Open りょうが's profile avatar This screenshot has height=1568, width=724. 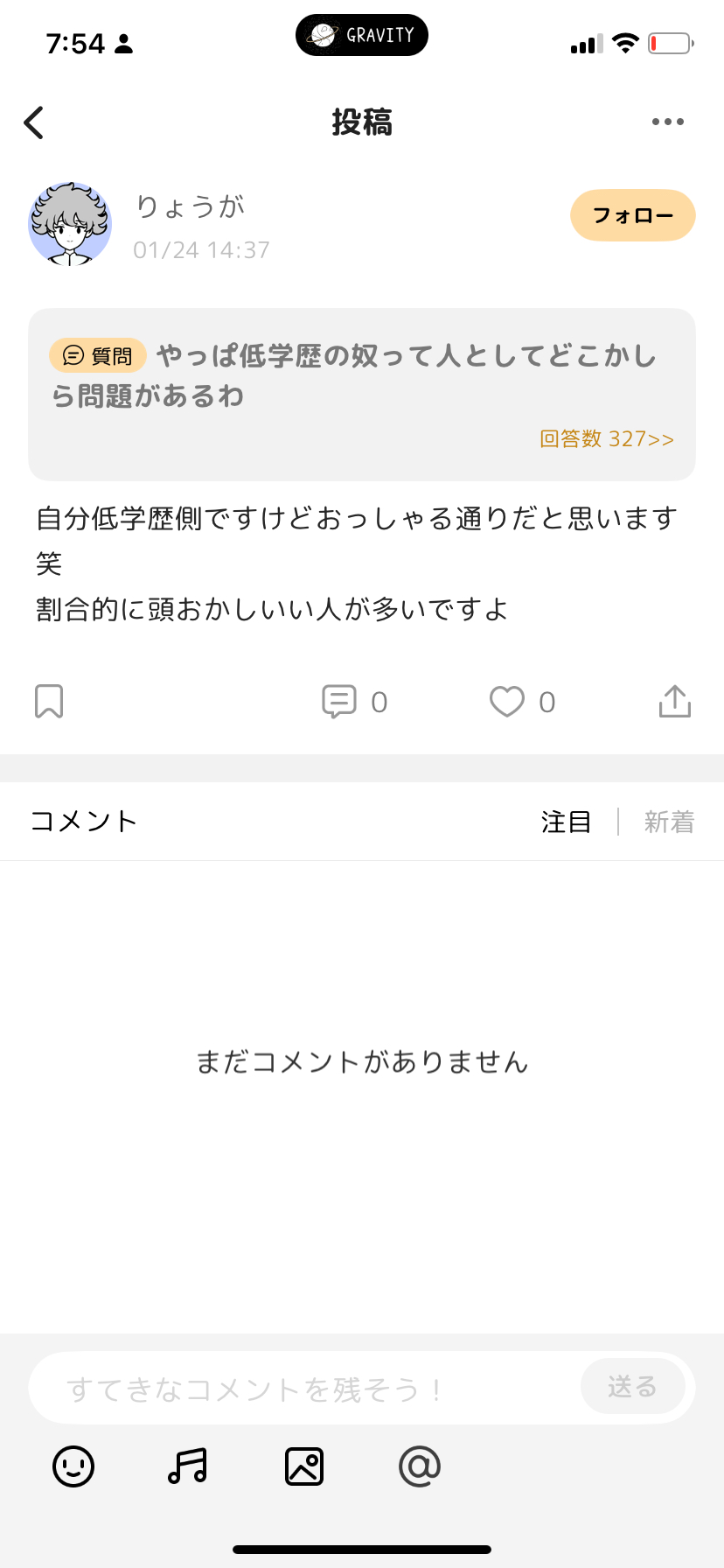69,225
